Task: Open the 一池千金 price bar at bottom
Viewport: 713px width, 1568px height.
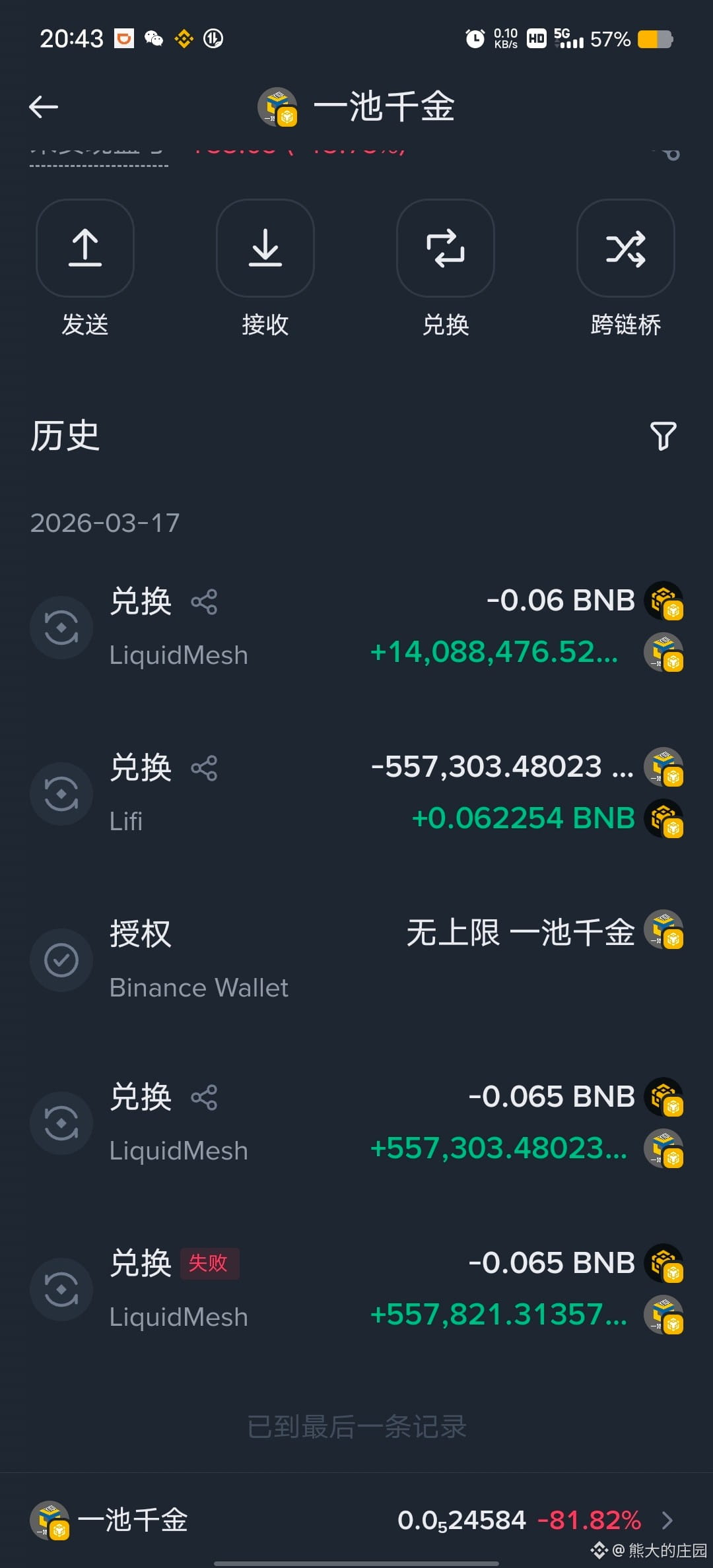Action: click(x=356, y=1520)
